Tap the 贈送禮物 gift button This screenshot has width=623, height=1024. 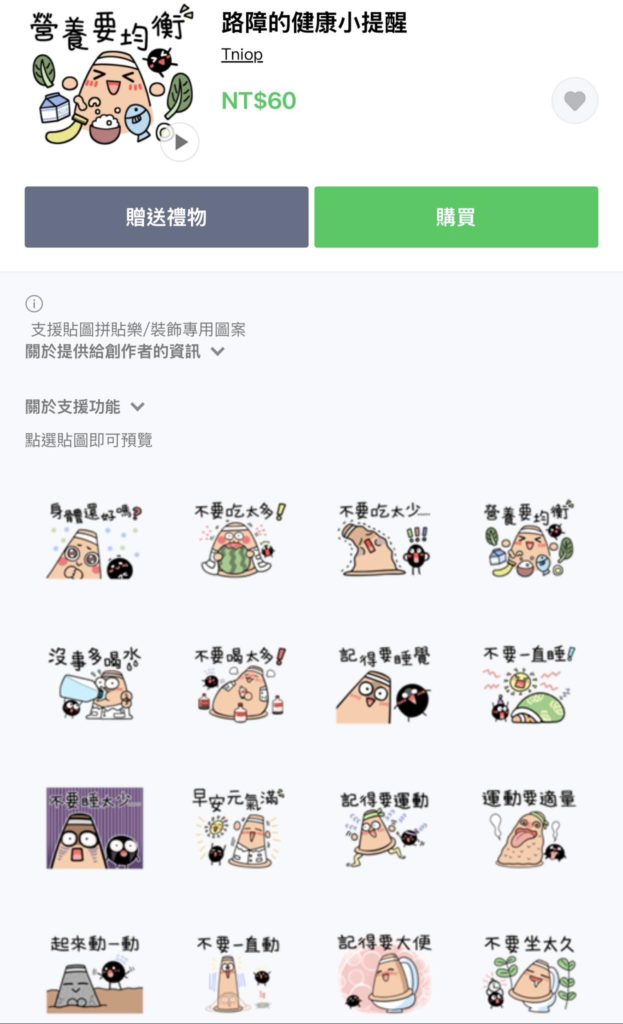[166, 217]
